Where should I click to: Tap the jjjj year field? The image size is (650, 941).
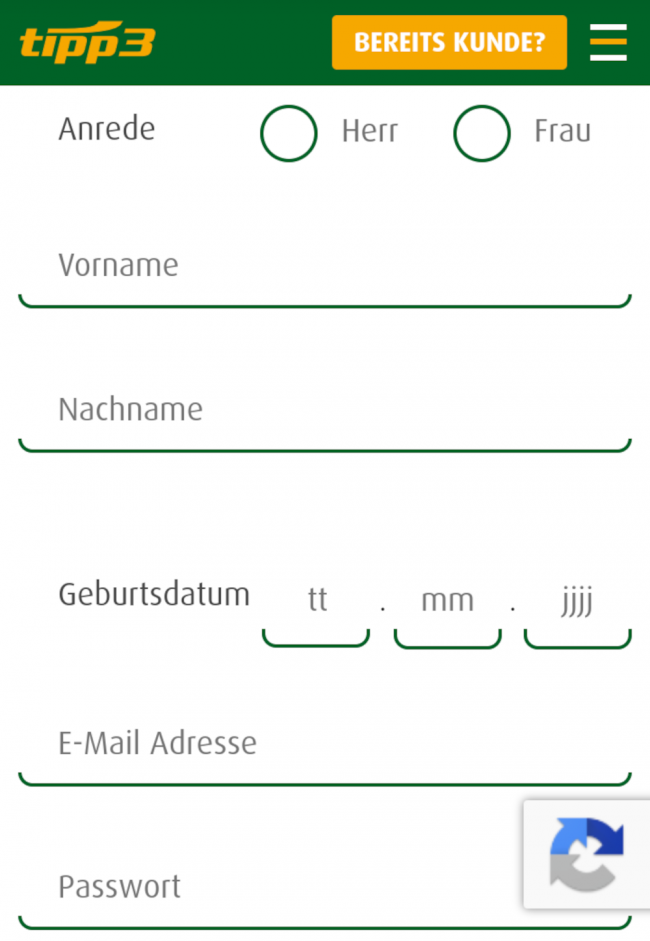[x=577, y=603]
